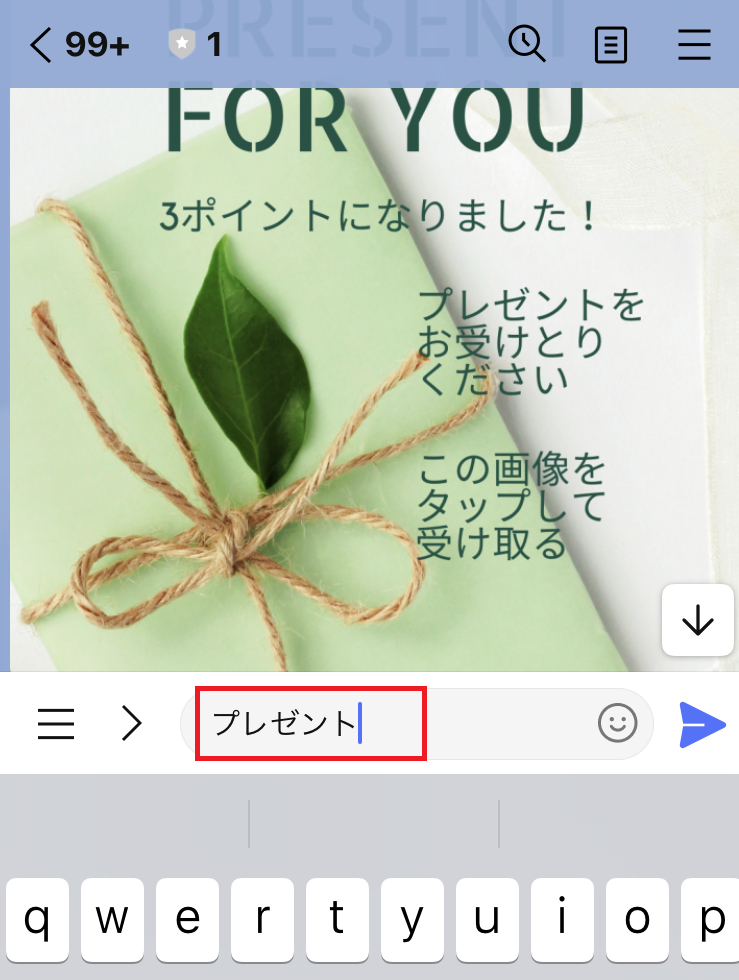Type the letter q on keyboard
The image size is (739, 980).
pos(37,920)
